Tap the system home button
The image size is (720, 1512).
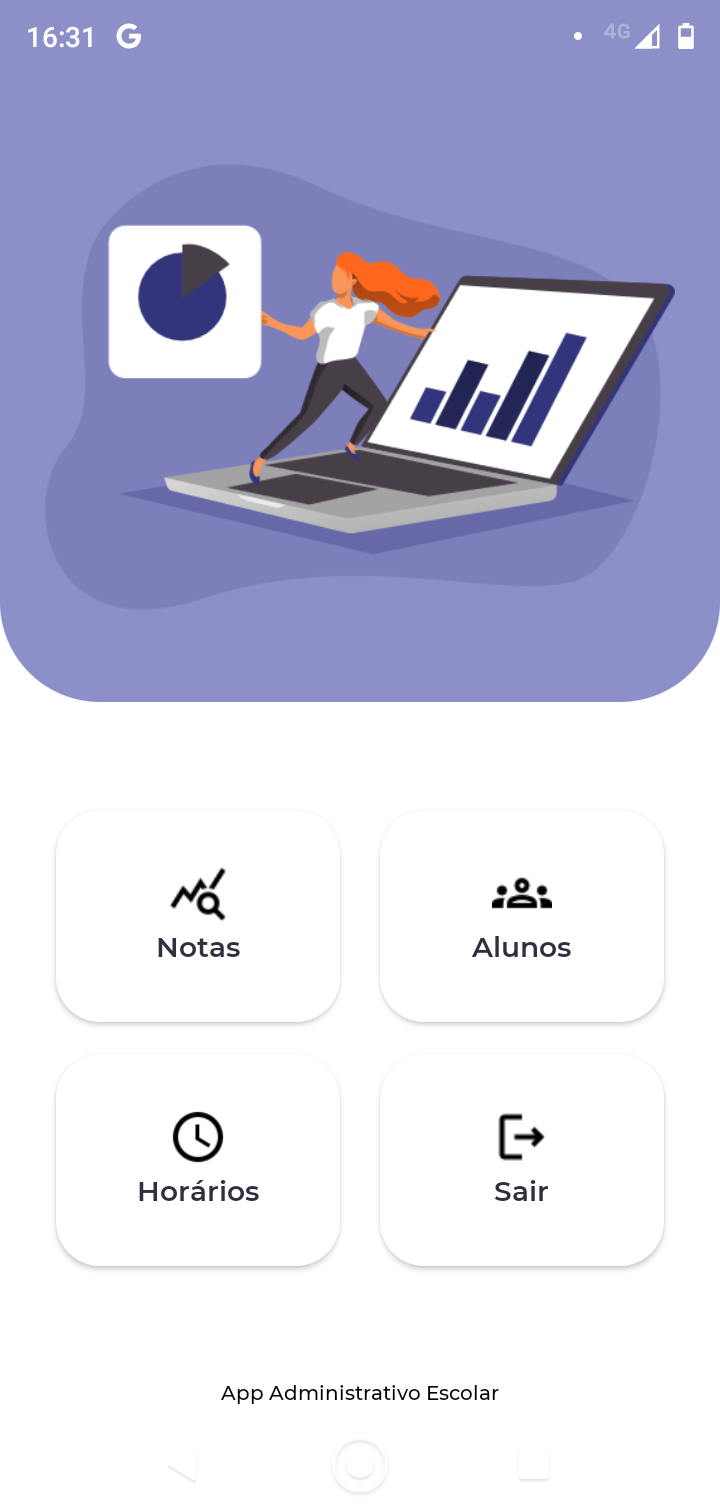(360, 1466)
